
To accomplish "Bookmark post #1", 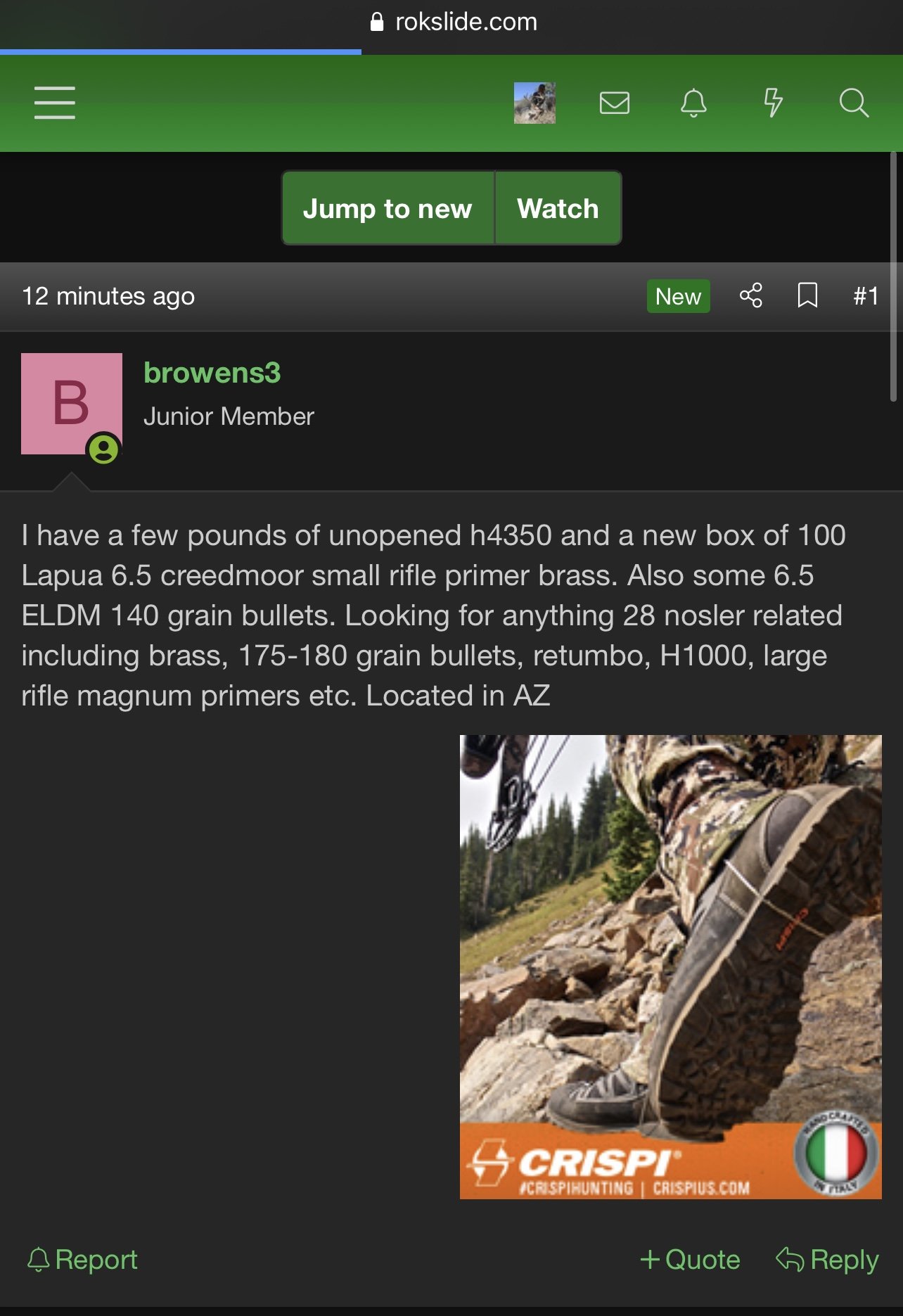I will 807,296.
